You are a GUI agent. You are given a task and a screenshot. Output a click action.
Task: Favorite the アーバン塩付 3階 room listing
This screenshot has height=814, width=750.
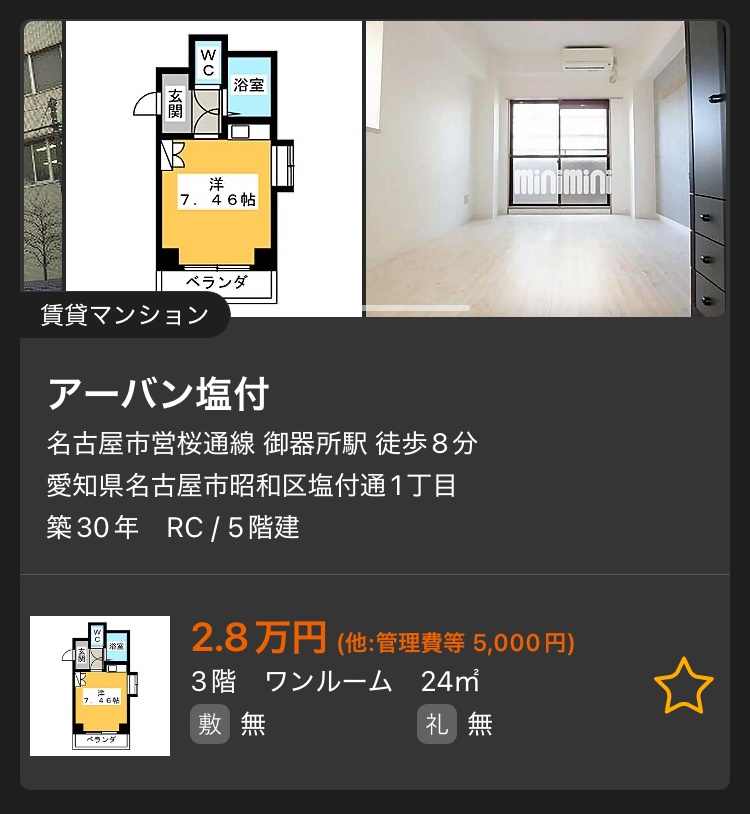pos(683,686)
